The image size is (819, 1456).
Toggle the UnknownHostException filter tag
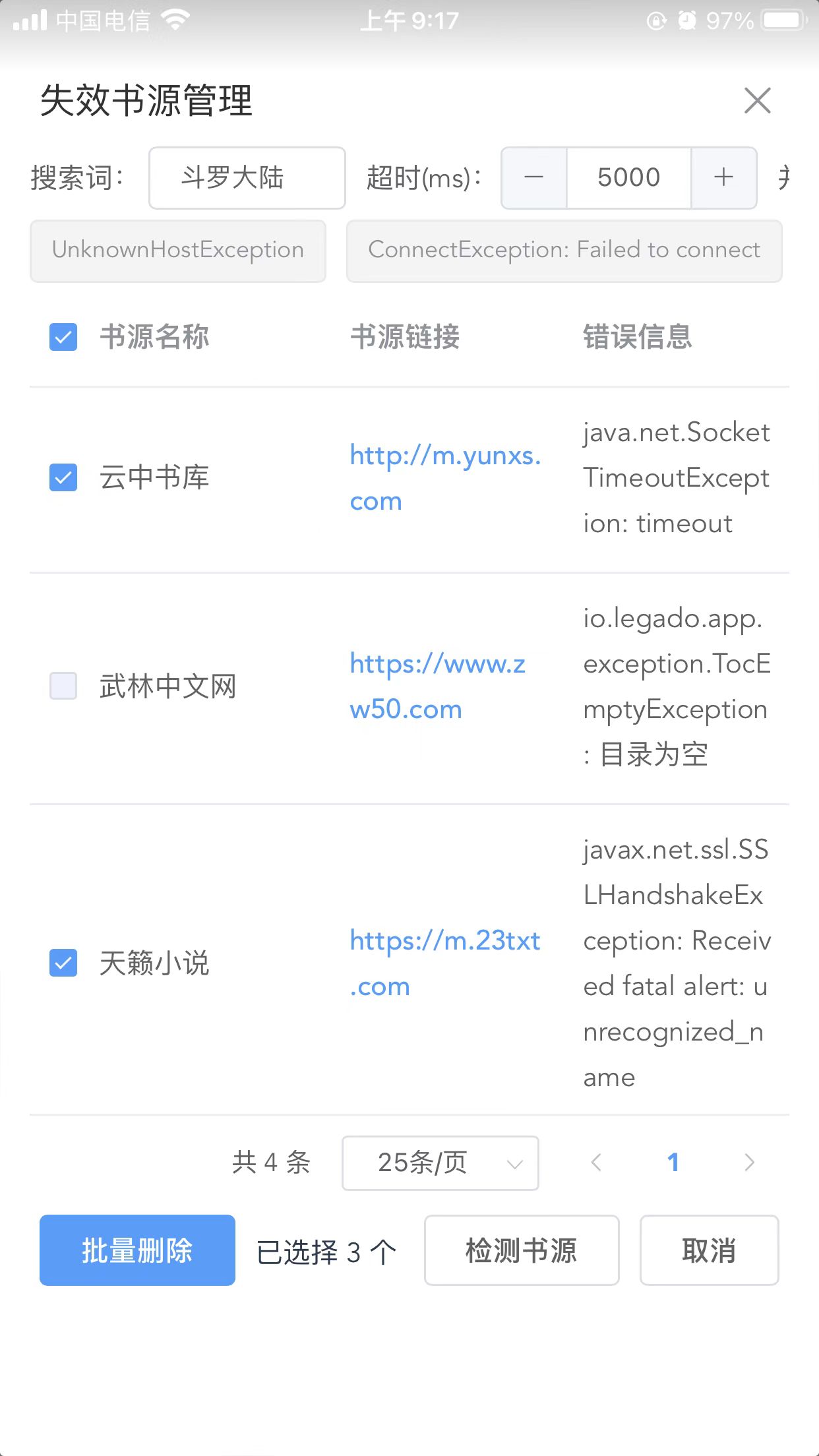coord(177,251)
